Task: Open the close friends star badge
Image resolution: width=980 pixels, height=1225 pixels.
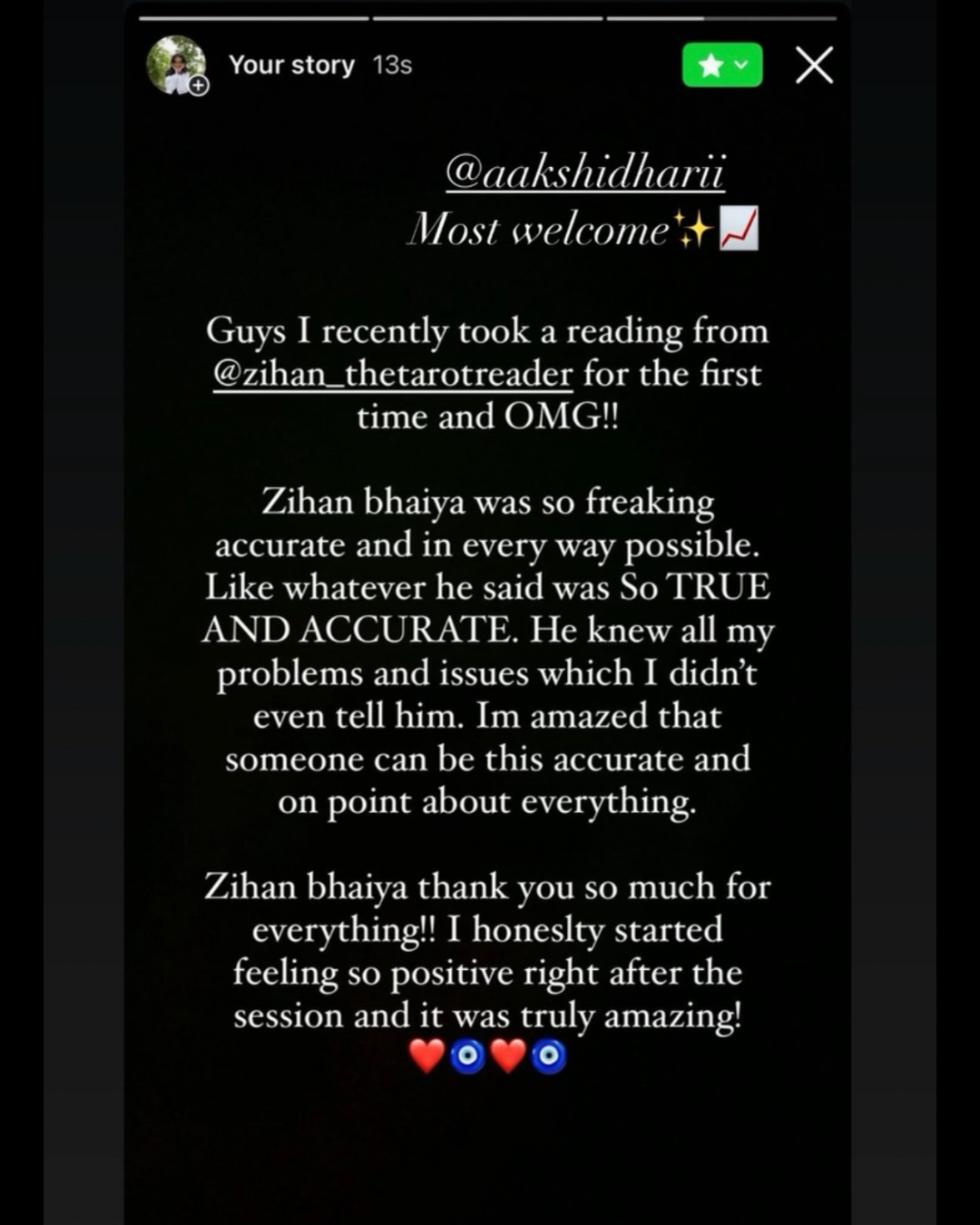Action: (x=721, y=65)
